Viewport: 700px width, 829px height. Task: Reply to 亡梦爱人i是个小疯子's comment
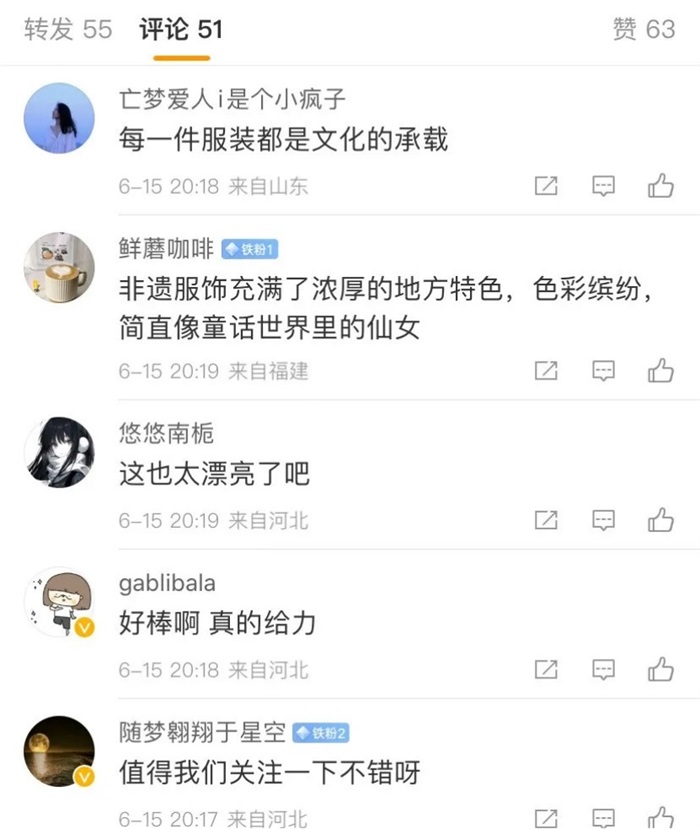pos(603,186)
